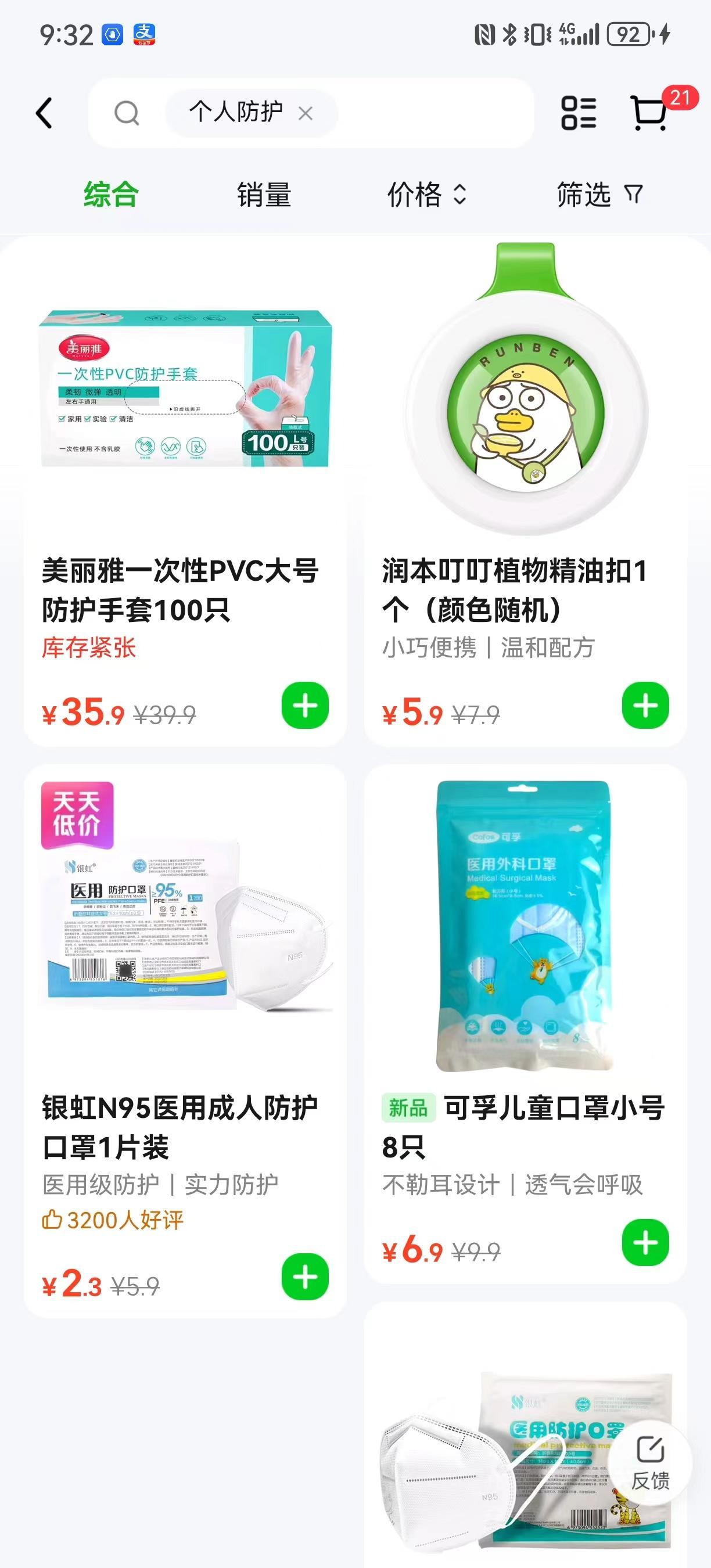Tap the search box to enter text

(x=311, y=113)
